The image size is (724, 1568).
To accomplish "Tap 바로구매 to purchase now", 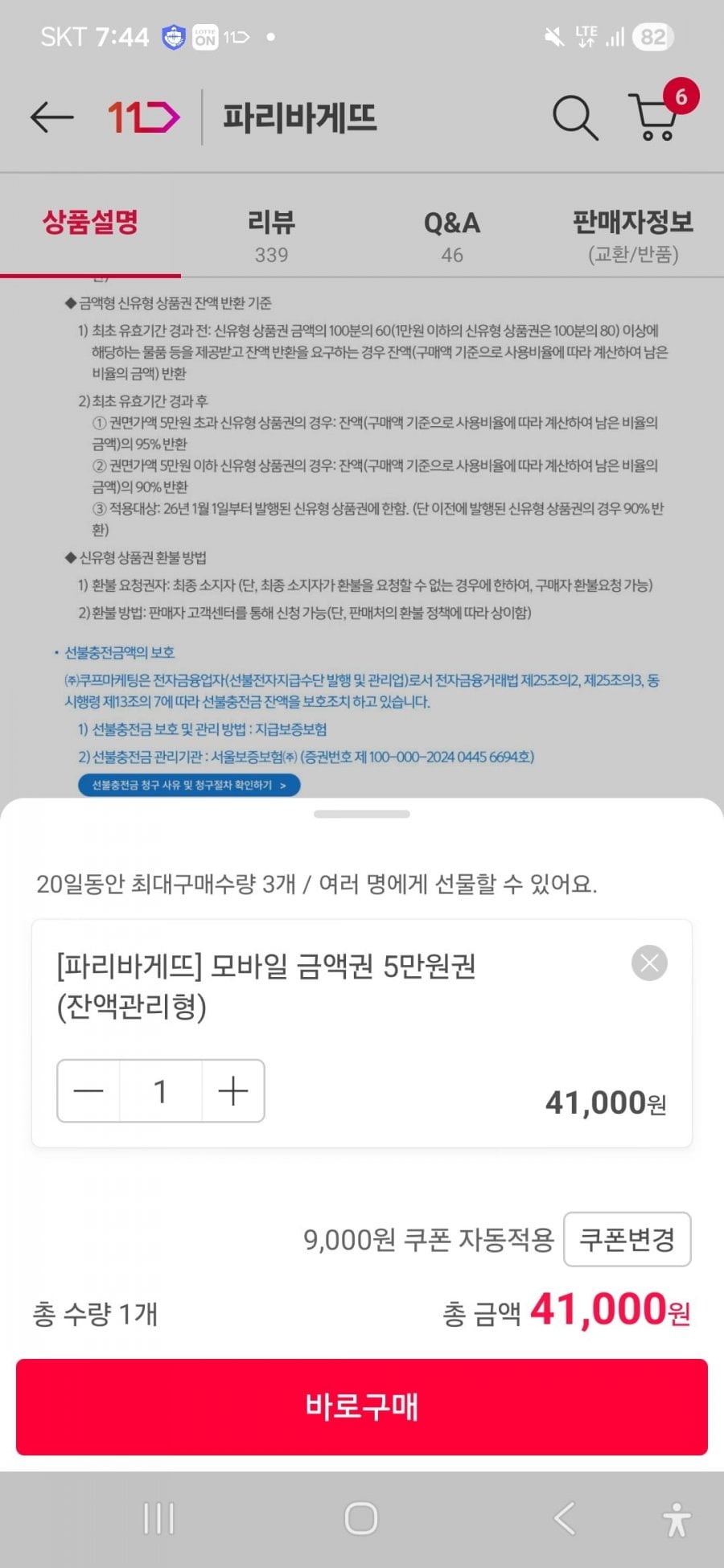I will click(x=362, y=1406).
